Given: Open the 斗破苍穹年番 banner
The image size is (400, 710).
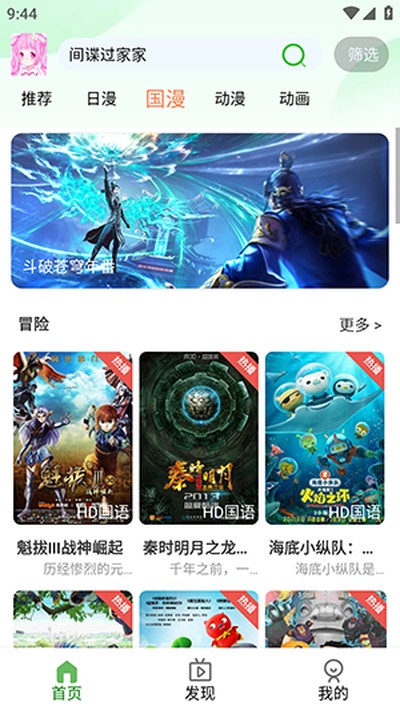Looking at the screenshot, I should tap(200, 211).
